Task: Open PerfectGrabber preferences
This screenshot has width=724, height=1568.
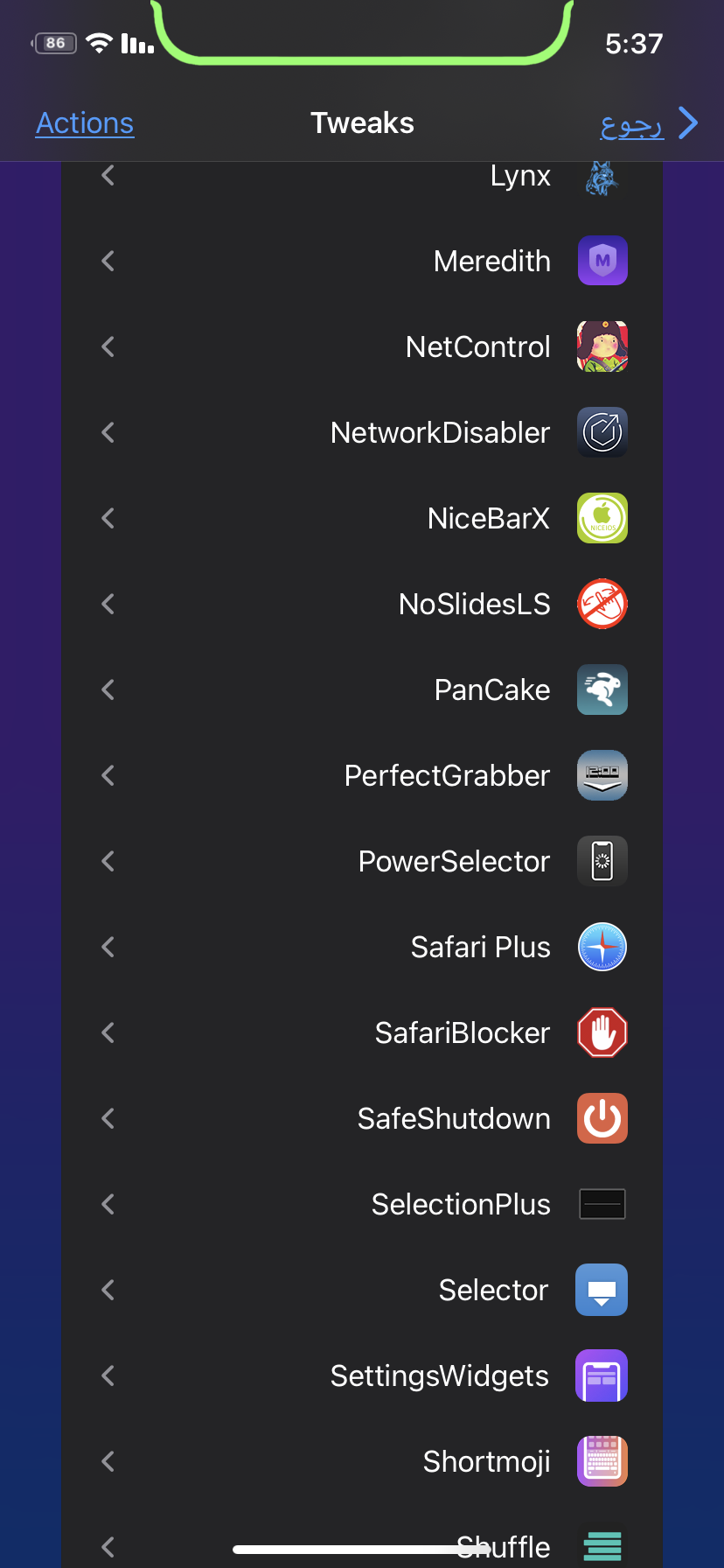Action: click(362, 775)
